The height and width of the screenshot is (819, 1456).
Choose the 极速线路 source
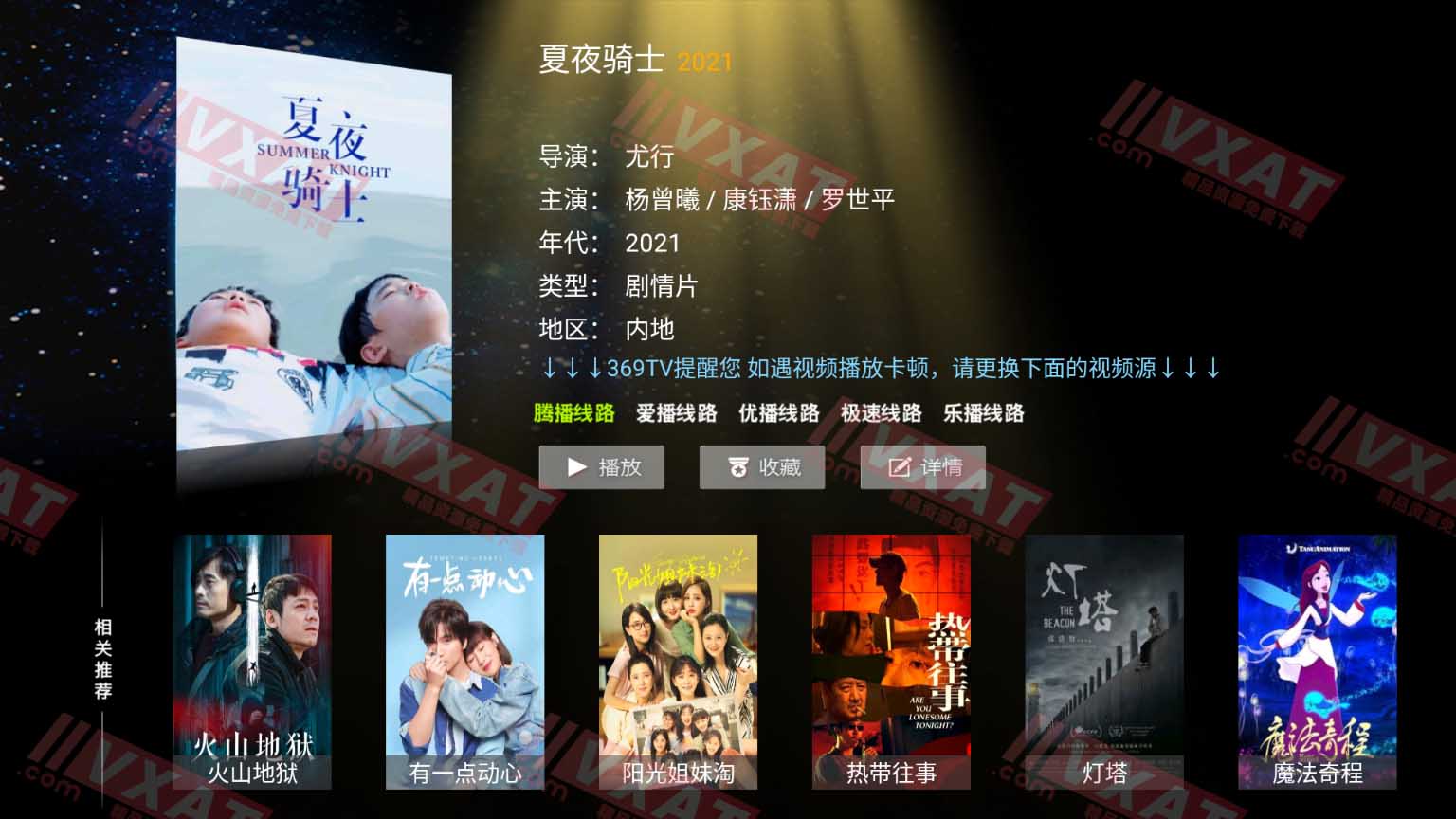pyautogui.click(x=881, y=413)
